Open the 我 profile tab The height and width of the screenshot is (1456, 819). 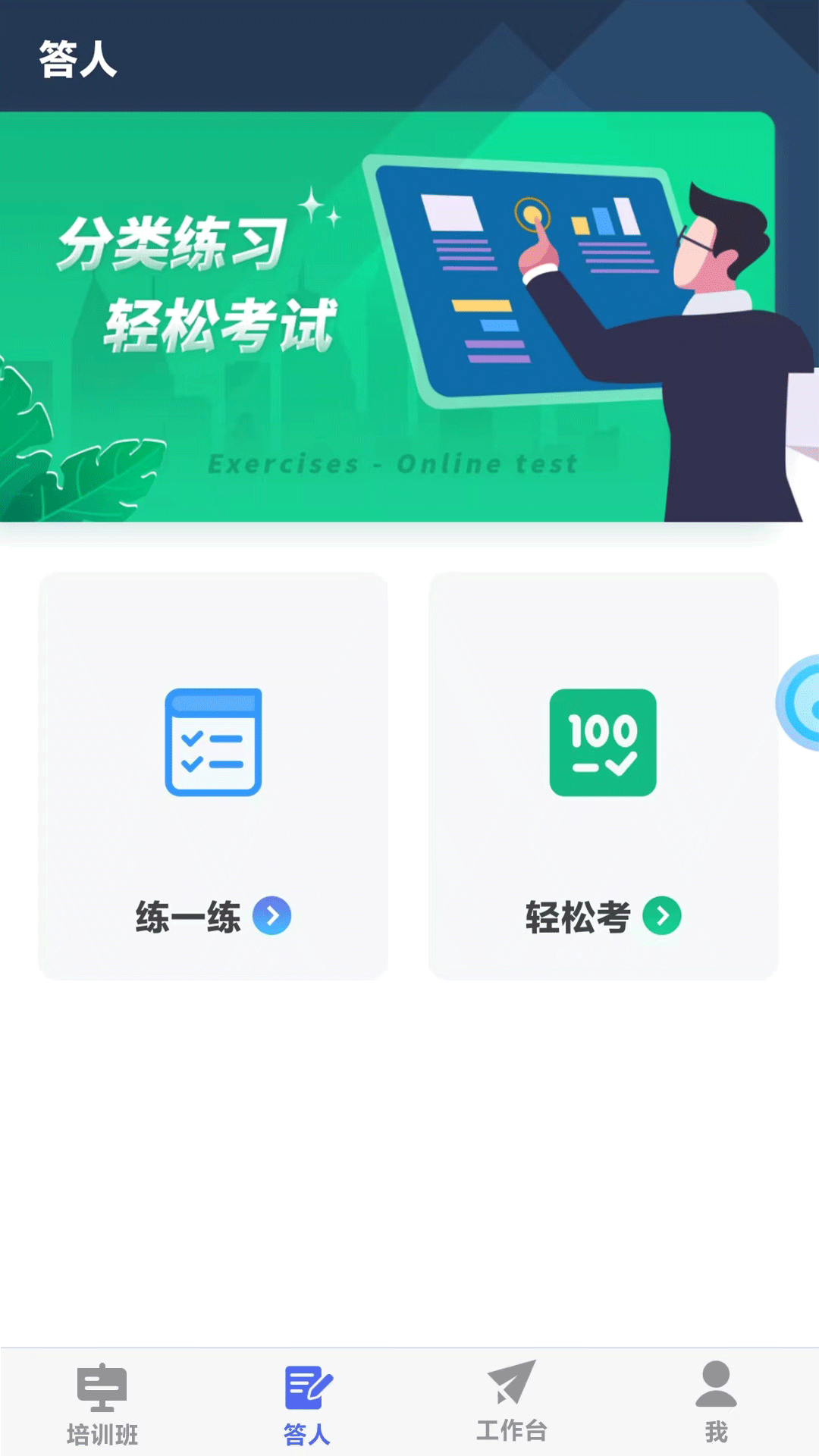(x=716, y=1404)
